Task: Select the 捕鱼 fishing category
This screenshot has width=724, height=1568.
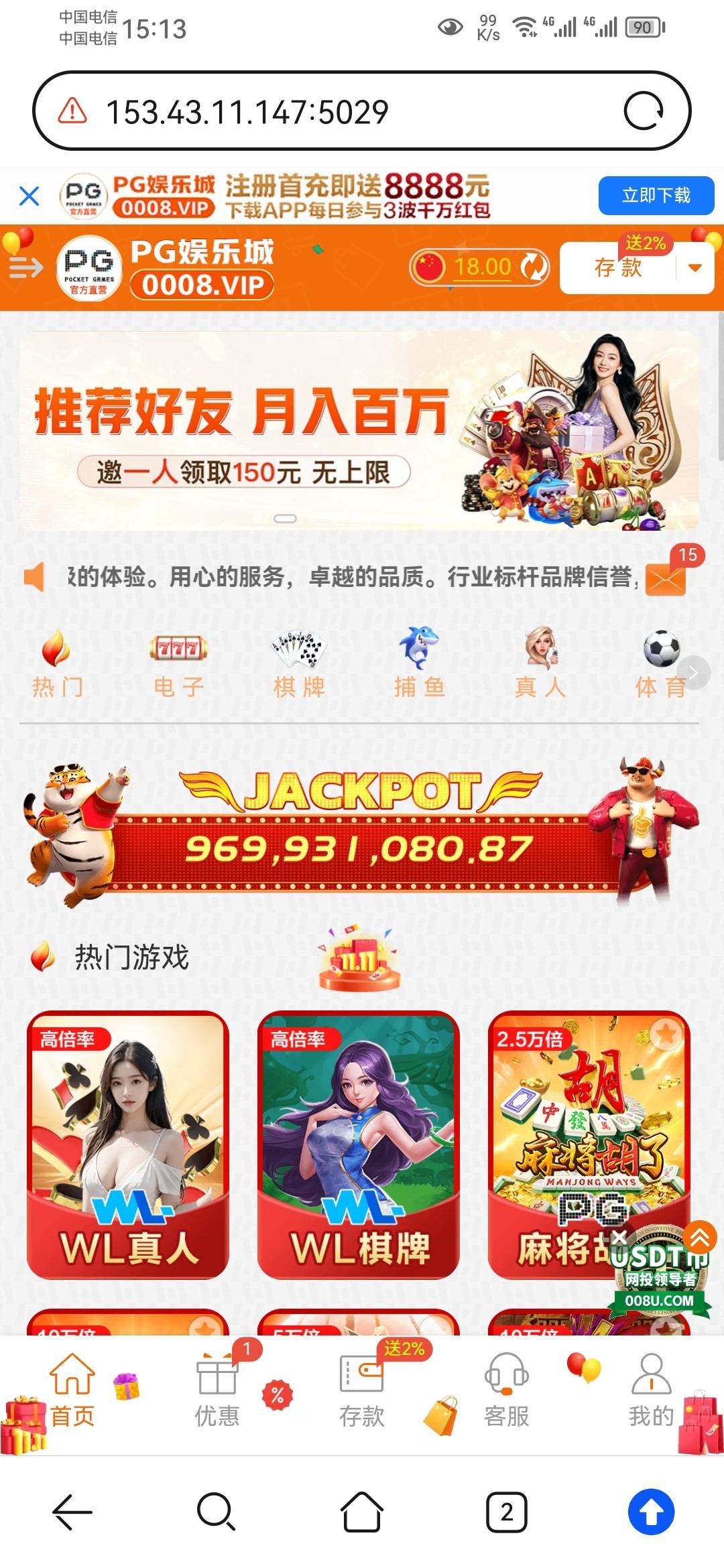Action: [x=419, y=663]
